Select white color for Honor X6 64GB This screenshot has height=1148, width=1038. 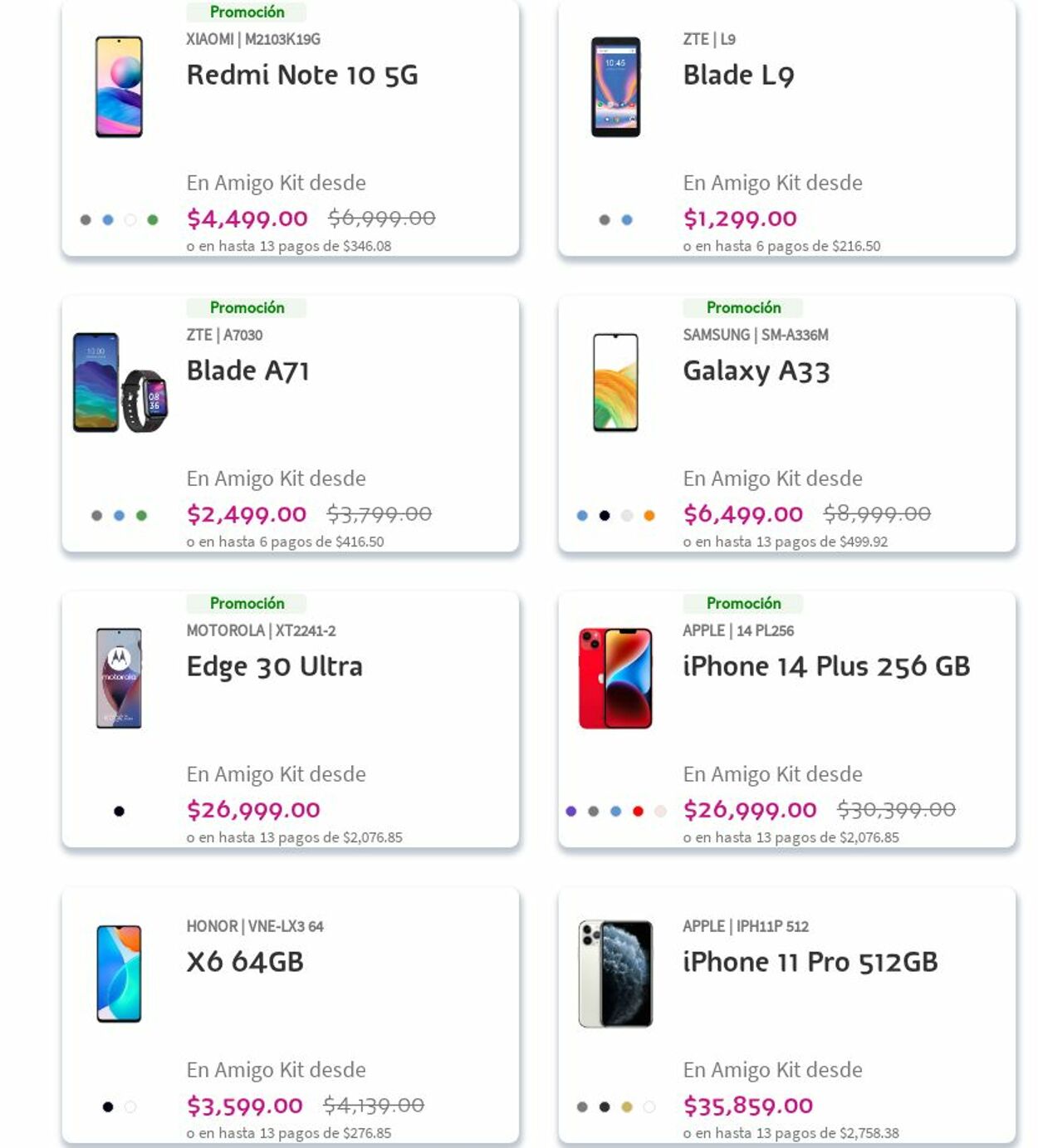pos(130,1107)
